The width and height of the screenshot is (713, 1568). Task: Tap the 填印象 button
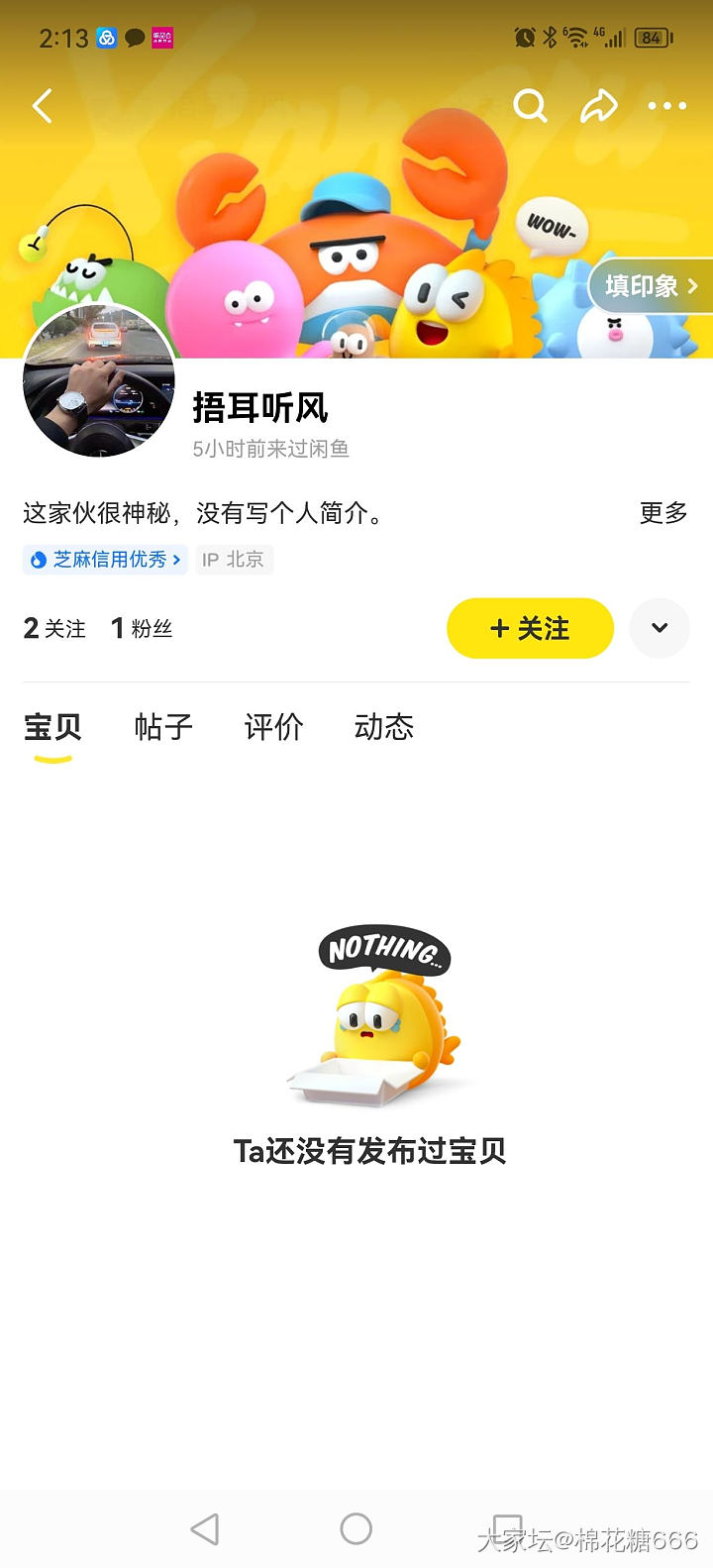pos(652,286)
